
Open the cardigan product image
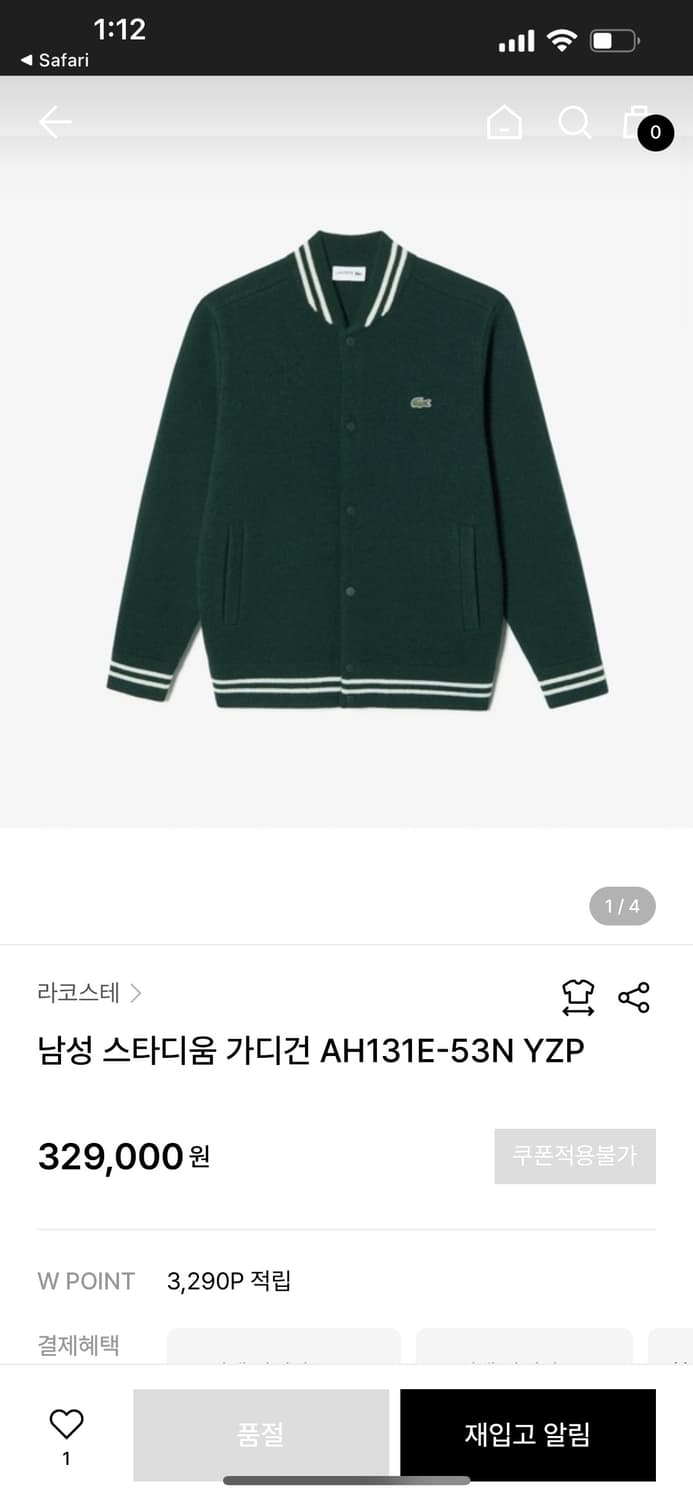[356, 470]
